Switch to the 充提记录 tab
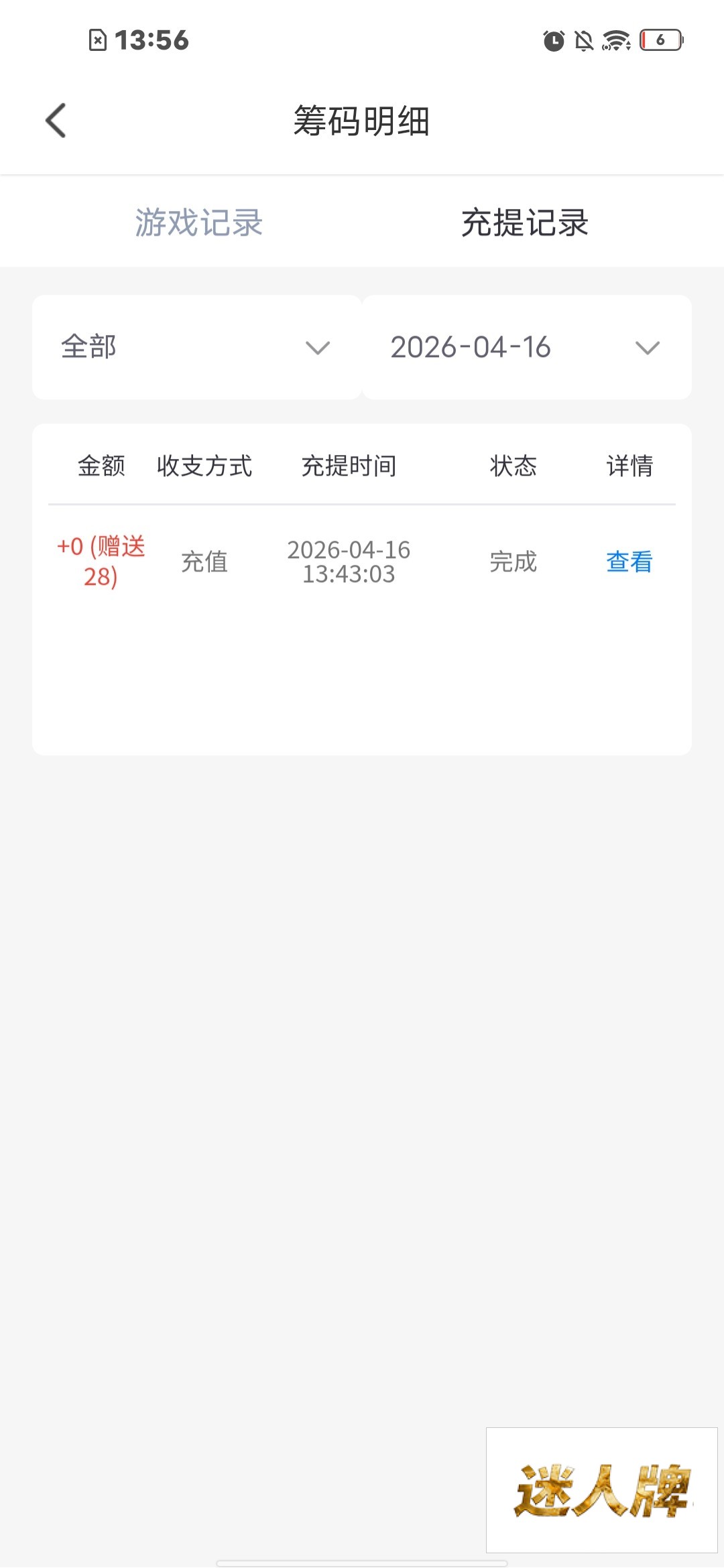 click(525, 222)
